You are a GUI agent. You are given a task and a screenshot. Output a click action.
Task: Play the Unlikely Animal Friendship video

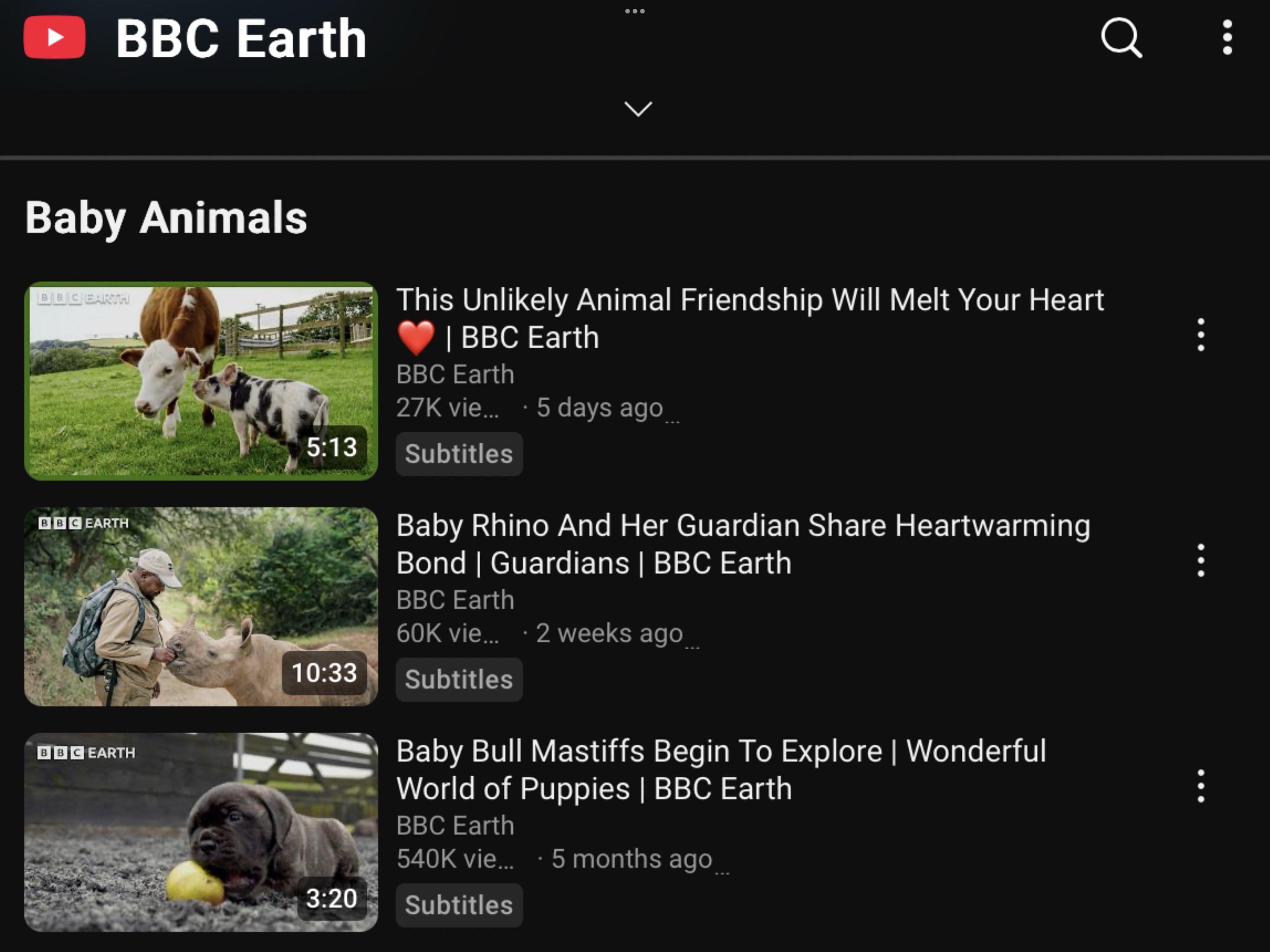coord(201,381)
